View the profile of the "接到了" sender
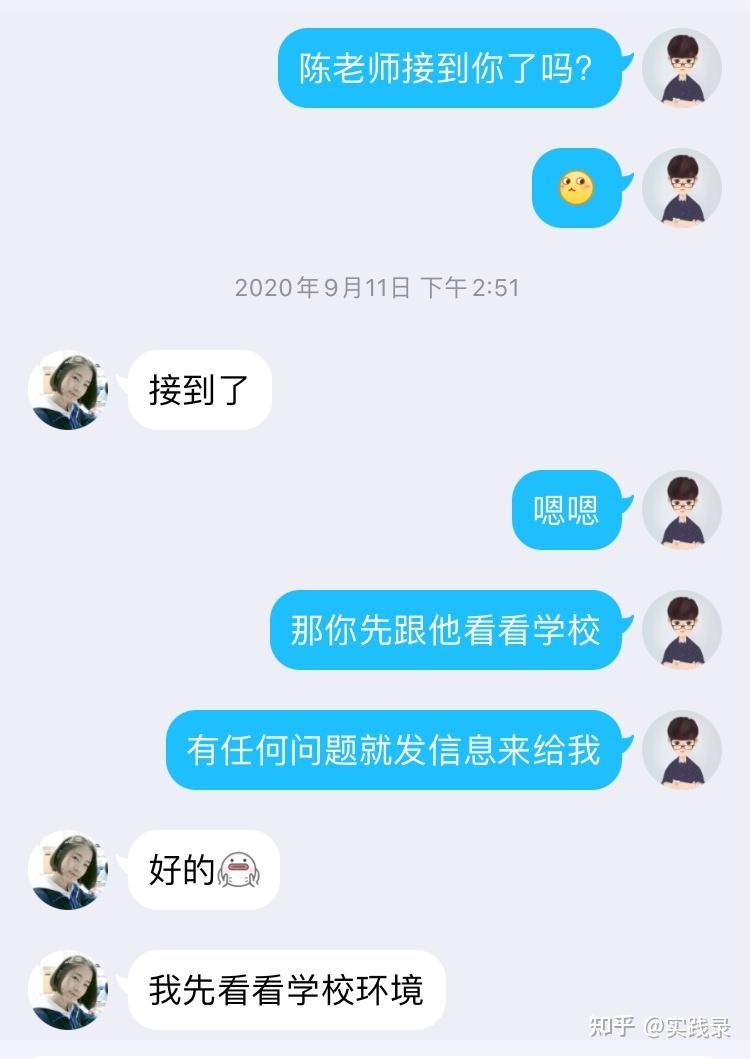750x1059 pixels. 68,390
